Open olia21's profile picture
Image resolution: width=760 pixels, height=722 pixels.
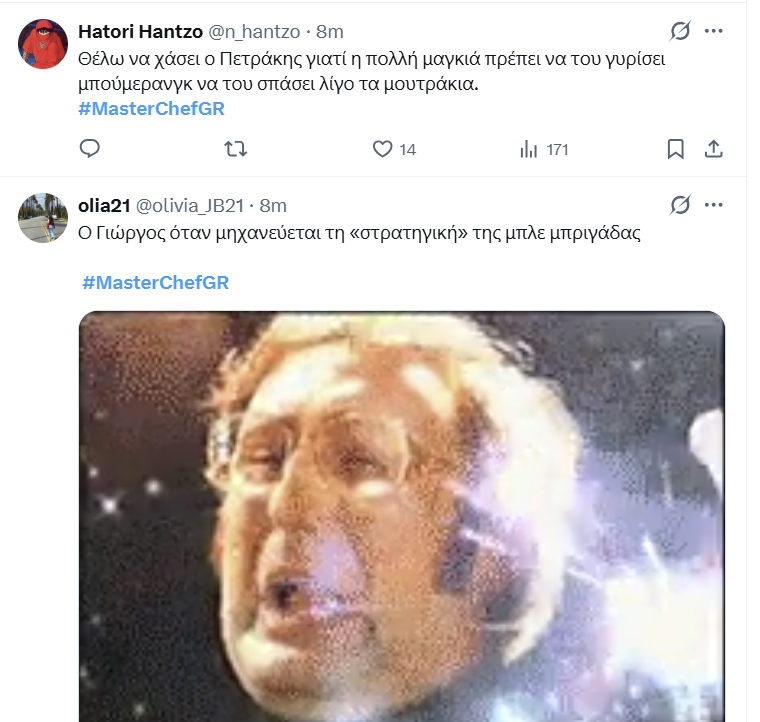pos(42,216)
